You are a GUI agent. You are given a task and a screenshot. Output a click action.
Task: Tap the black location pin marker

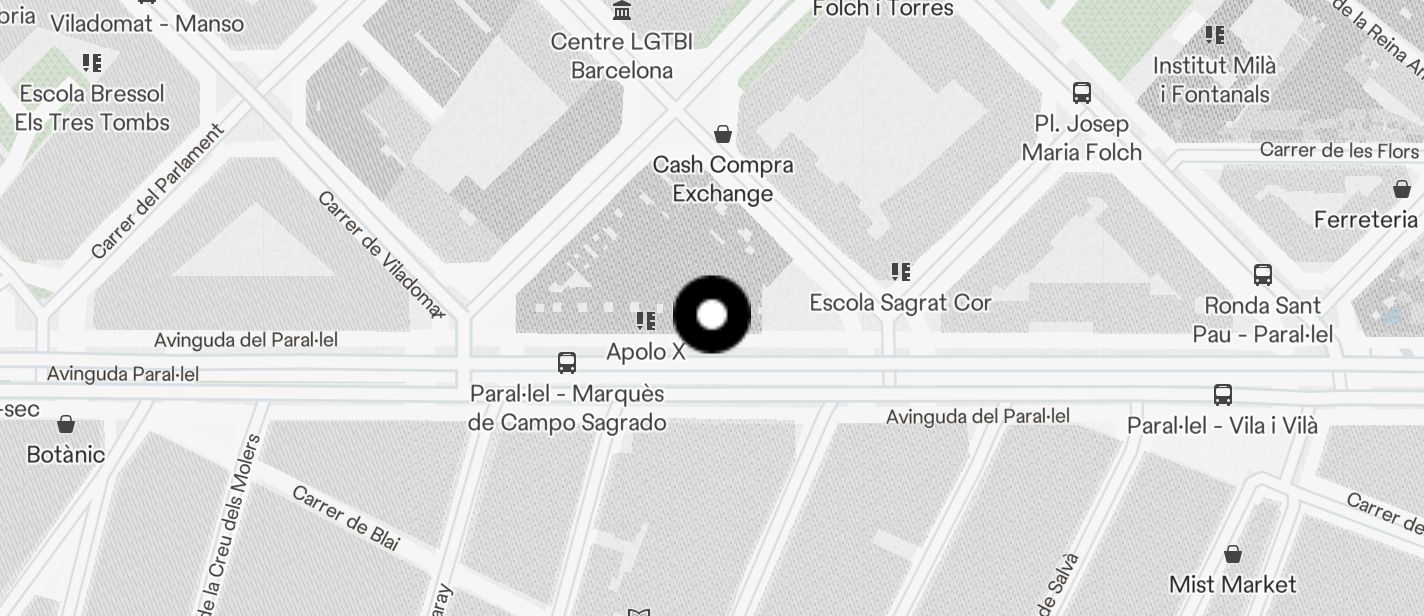[712, 315]
